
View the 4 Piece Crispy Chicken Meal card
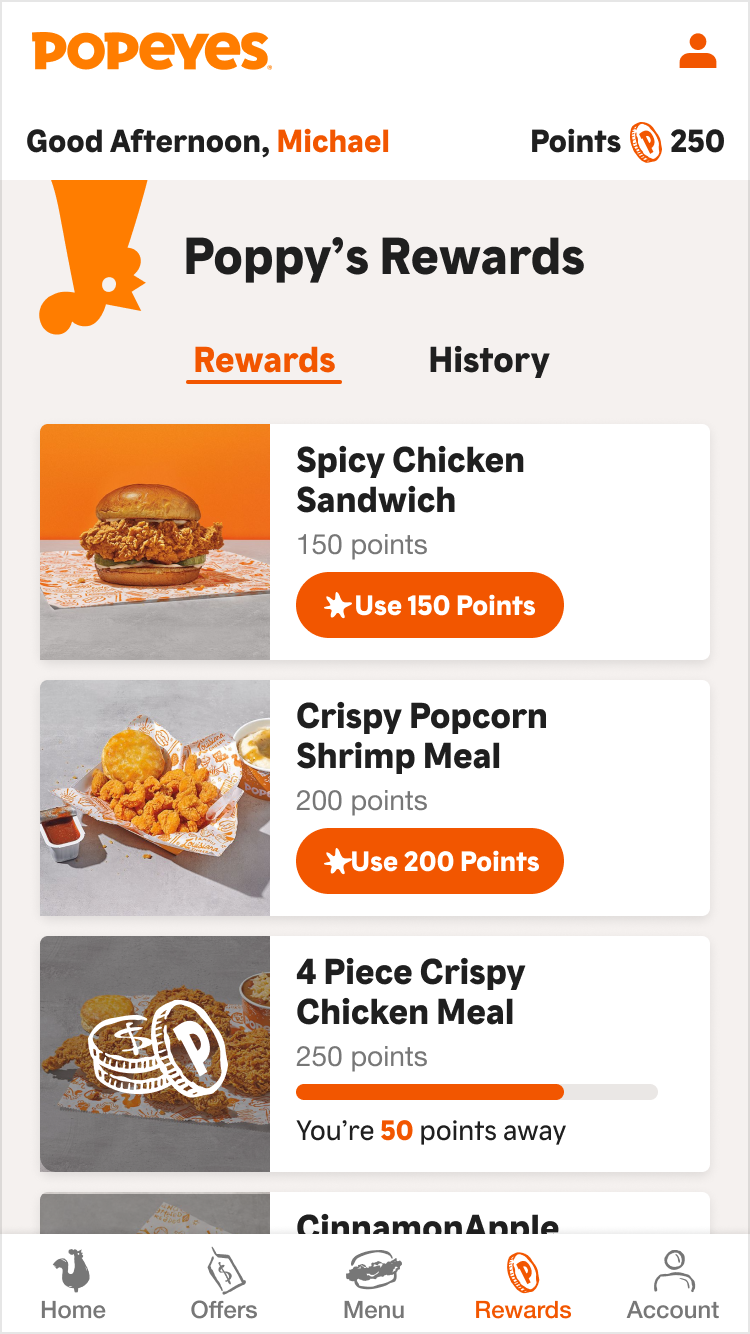coord(375,1054)
